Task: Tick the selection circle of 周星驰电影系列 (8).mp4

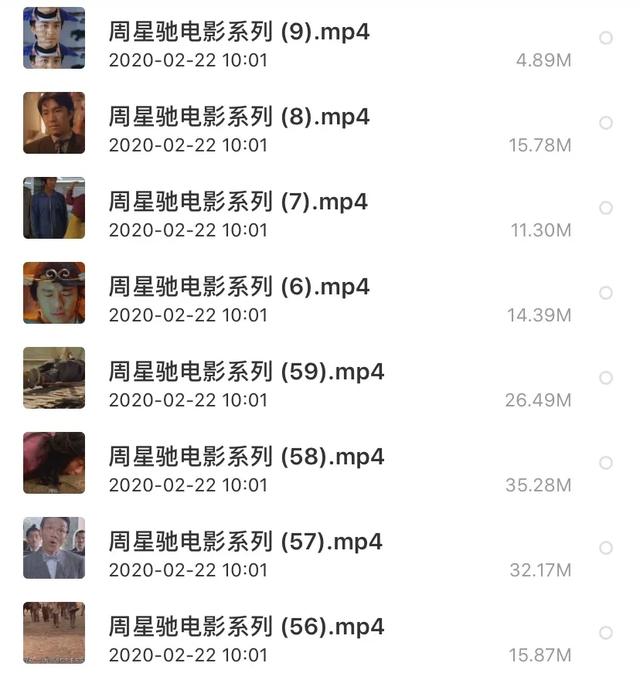Action: click(606, 123)
